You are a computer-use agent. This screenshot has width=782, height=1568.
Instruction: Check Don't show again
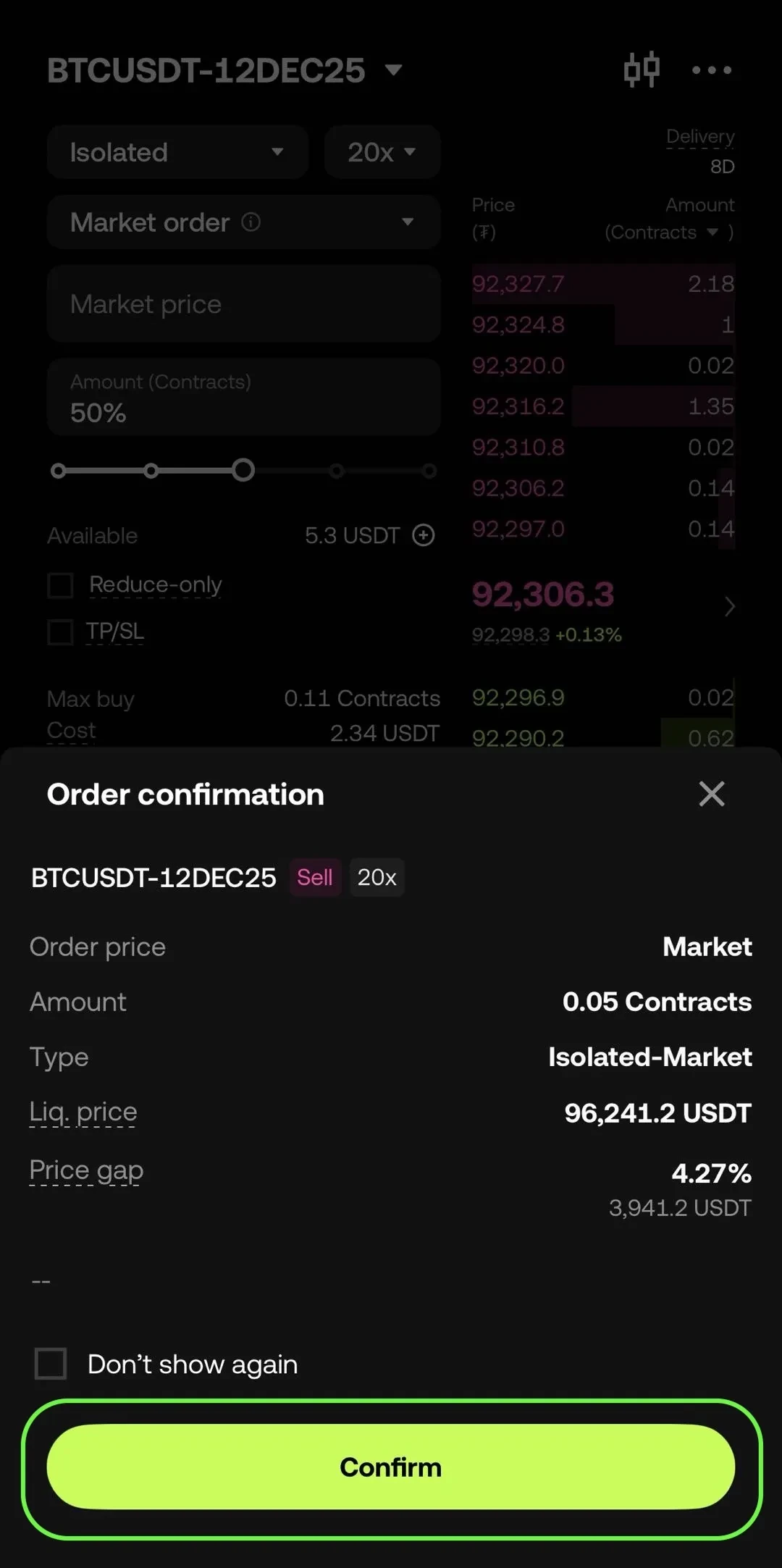click(50, 1364)
